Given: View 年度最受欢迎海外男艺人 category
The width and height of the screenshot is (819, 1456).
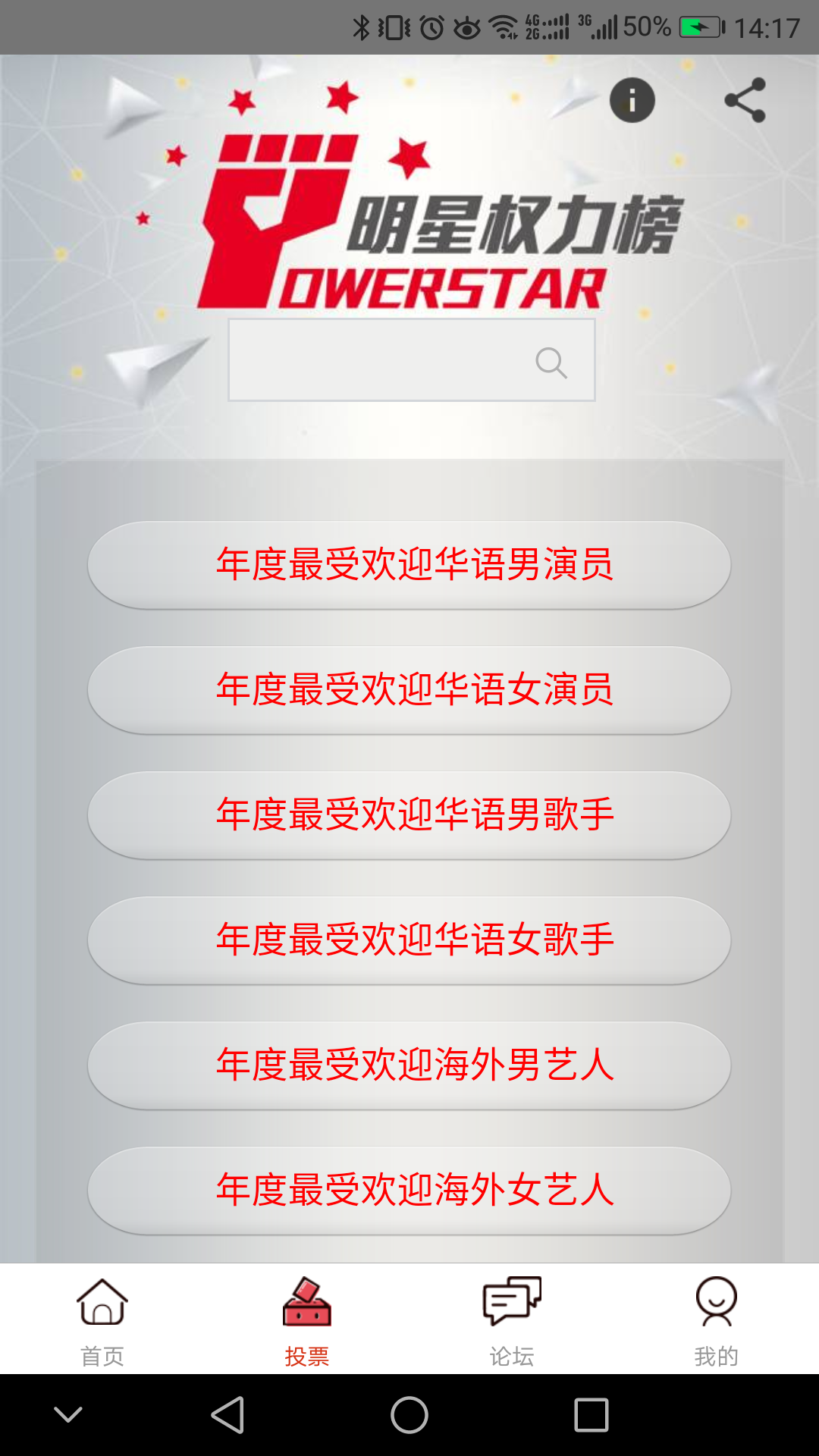Looking at the screenshot, I should (409, 1065).
